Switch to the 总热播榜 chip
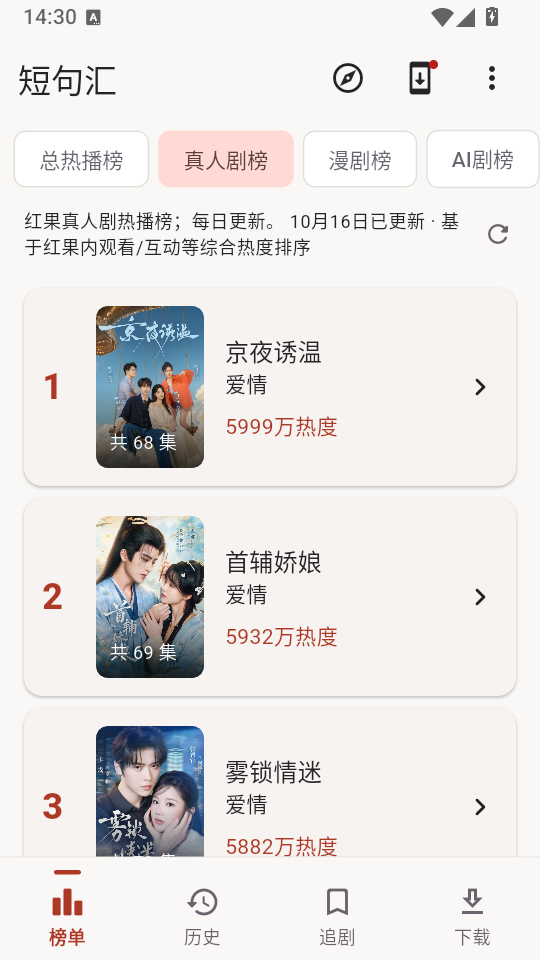Viewport: 540px width, 960px height. click(x=81, y=159)
